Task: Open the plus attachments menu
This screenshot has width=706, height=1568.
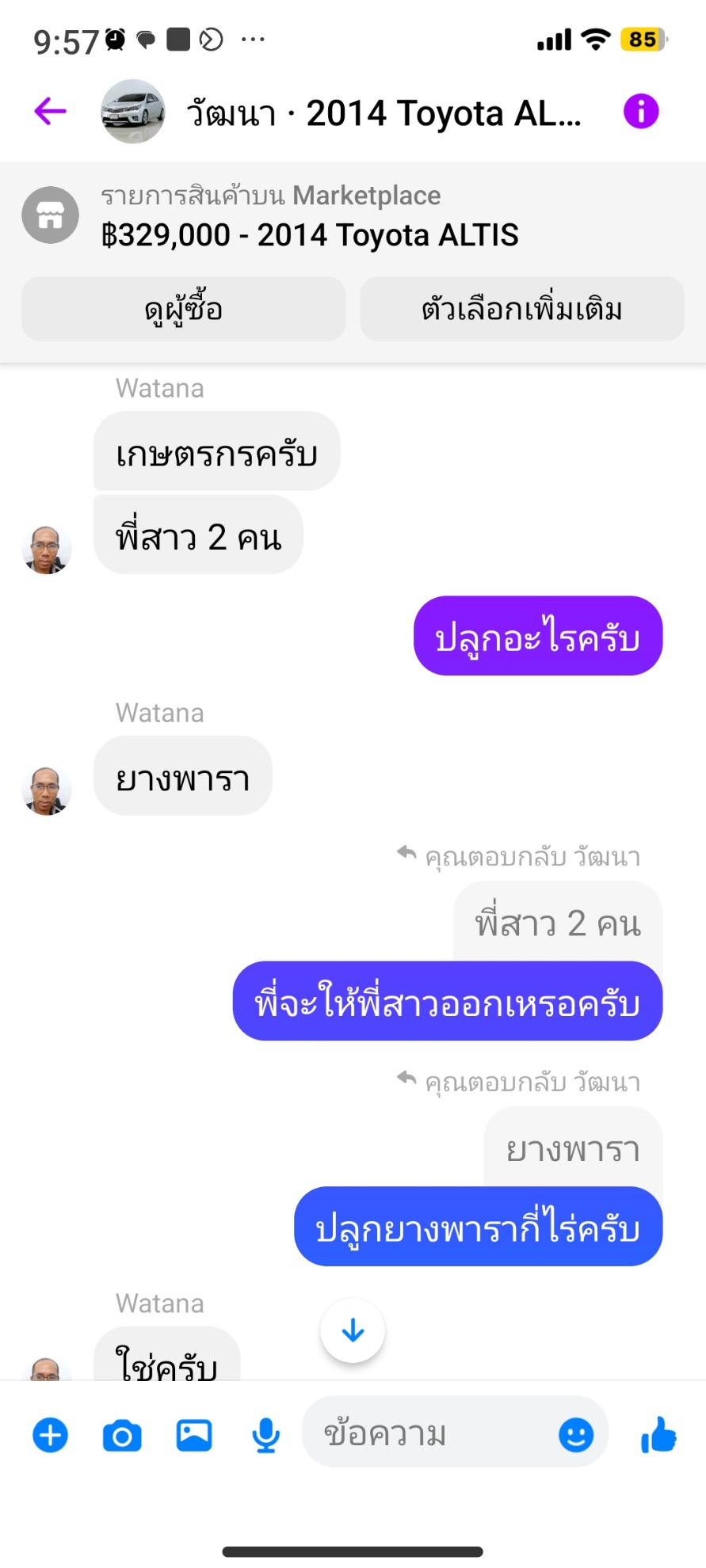Action: pos(50,1436)
